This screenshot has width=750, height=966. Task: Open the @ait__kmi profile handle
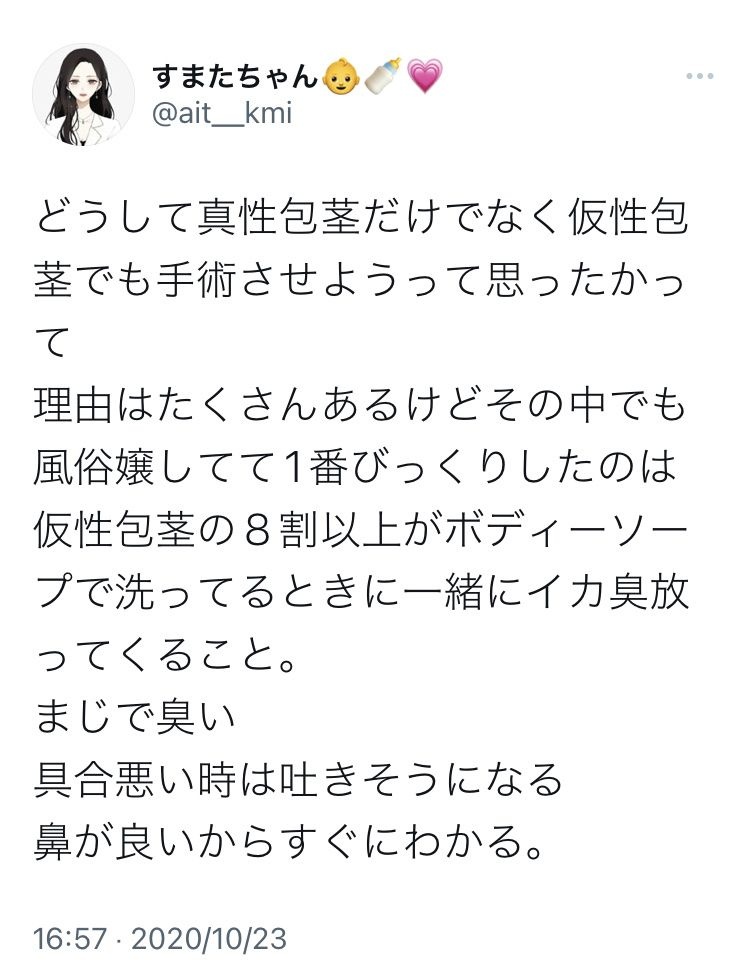pos(221,113)
